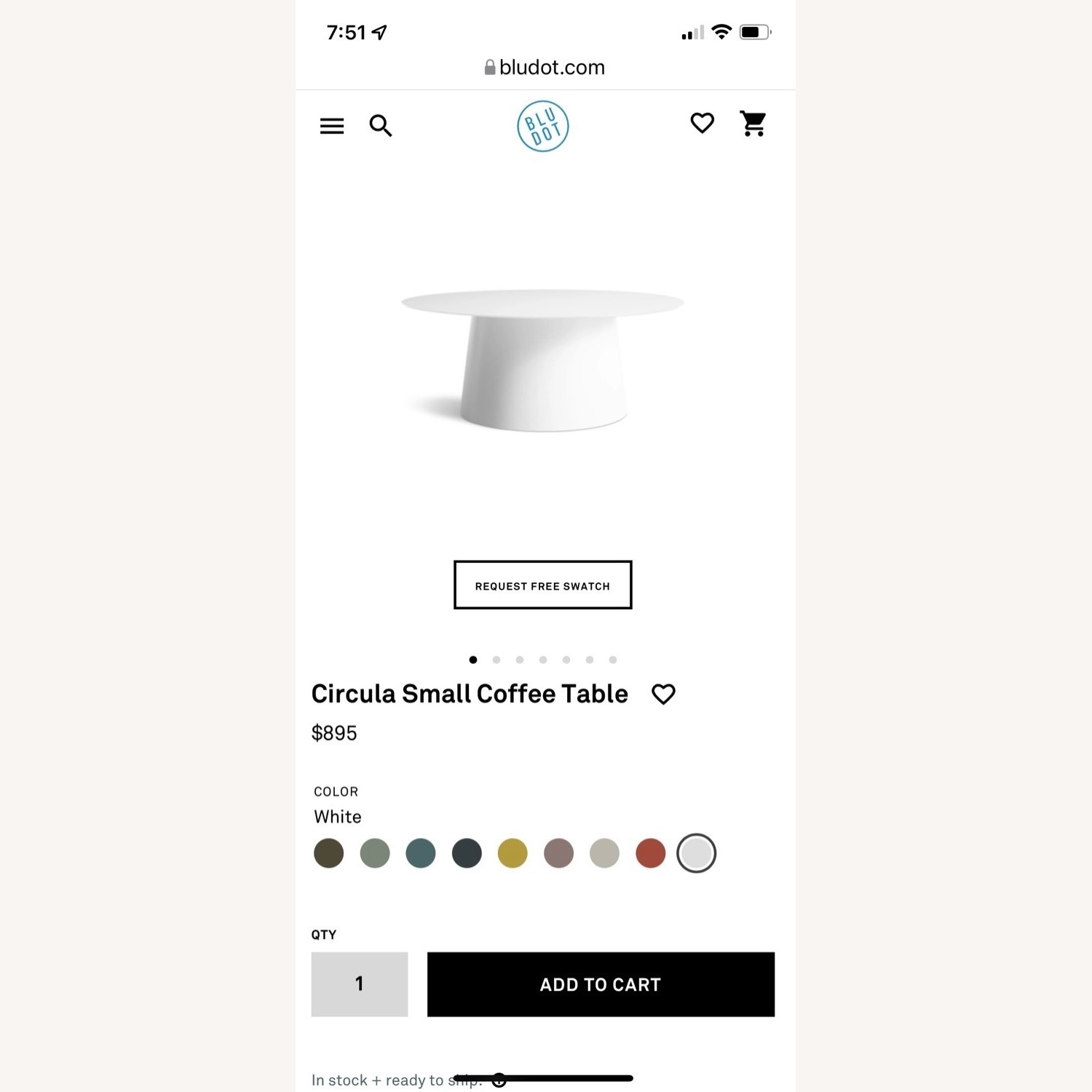Tap the quantity field

pos(359,984)
